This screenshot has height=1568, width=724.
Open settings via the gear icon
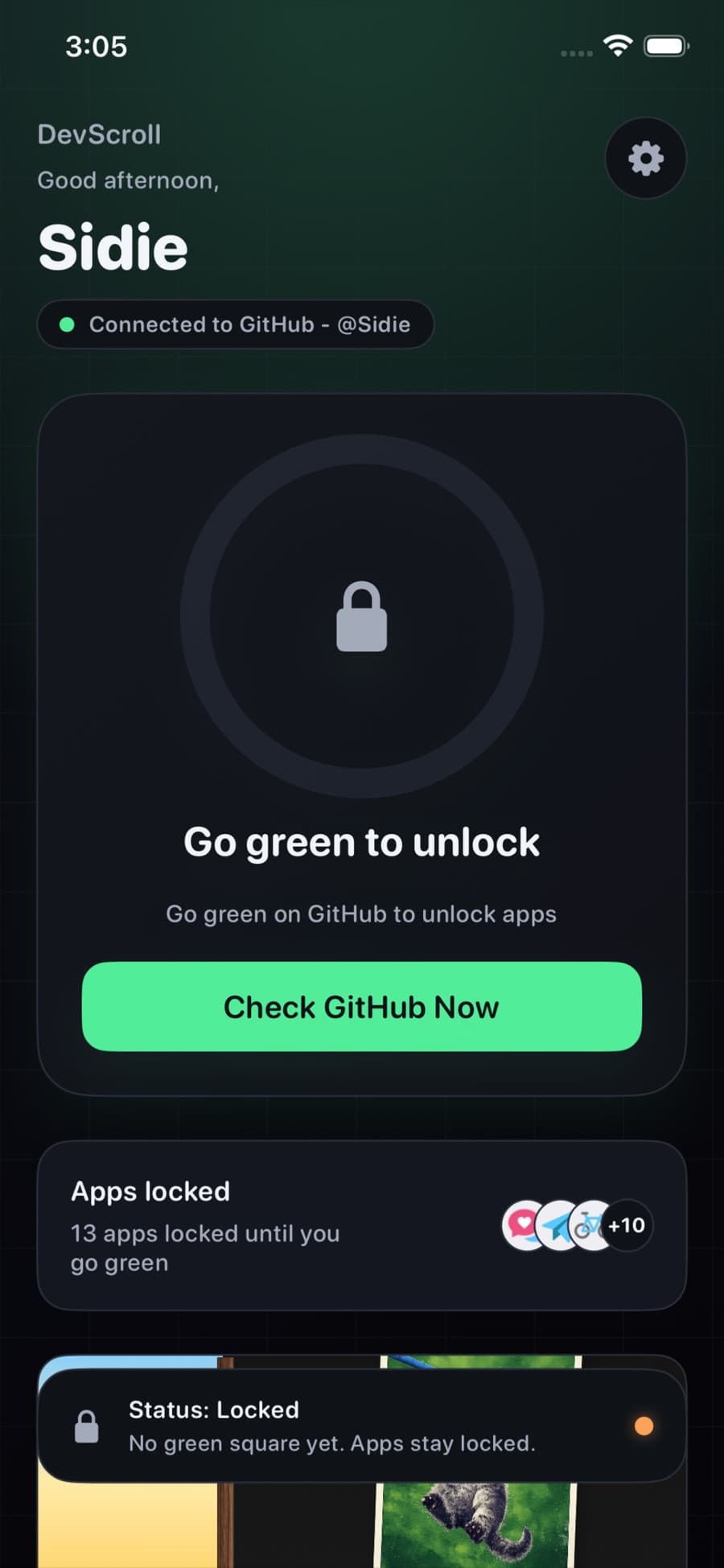(x=645, y=158)
